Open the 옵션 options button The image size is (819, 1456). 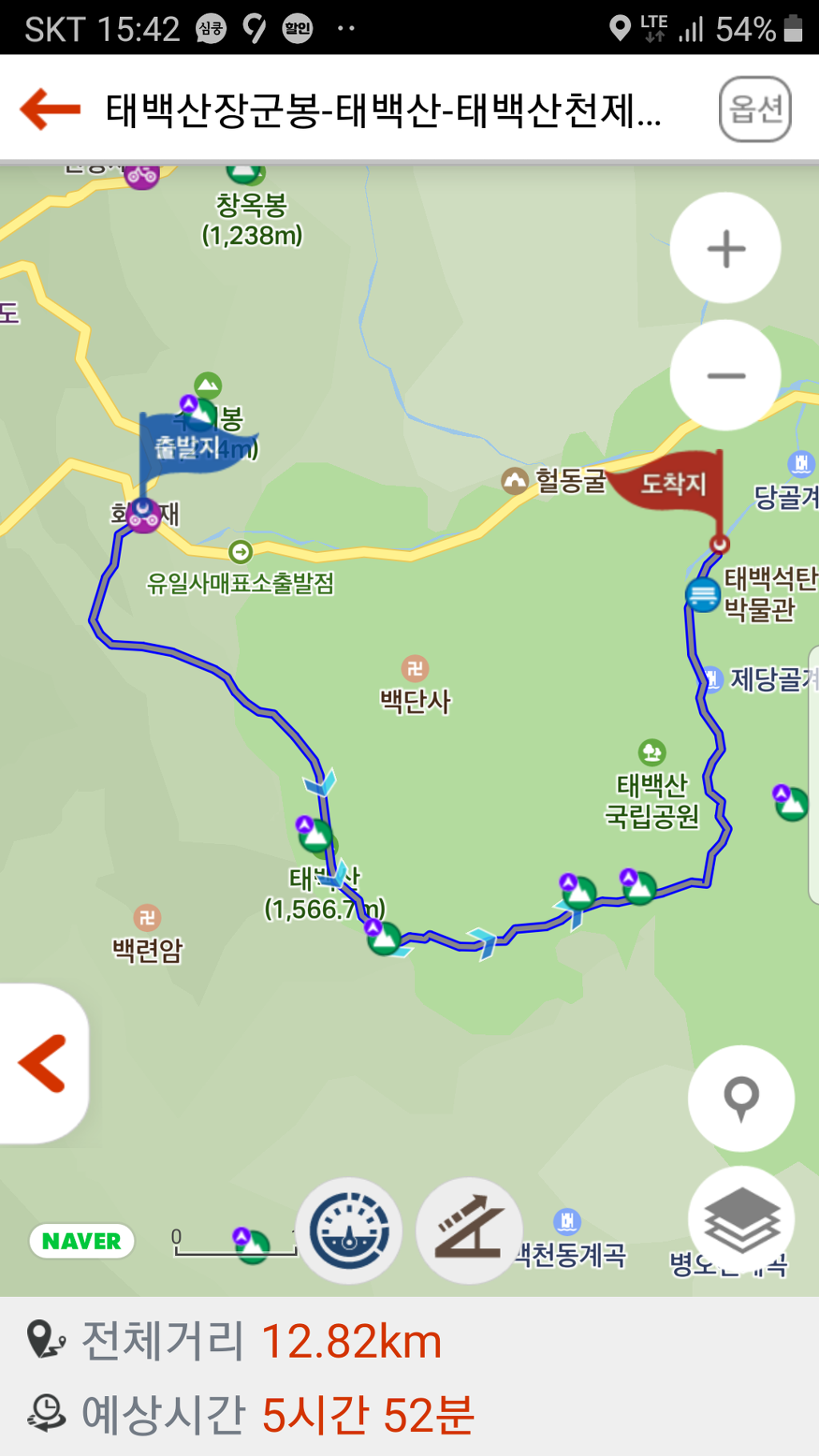coord(755,110)
